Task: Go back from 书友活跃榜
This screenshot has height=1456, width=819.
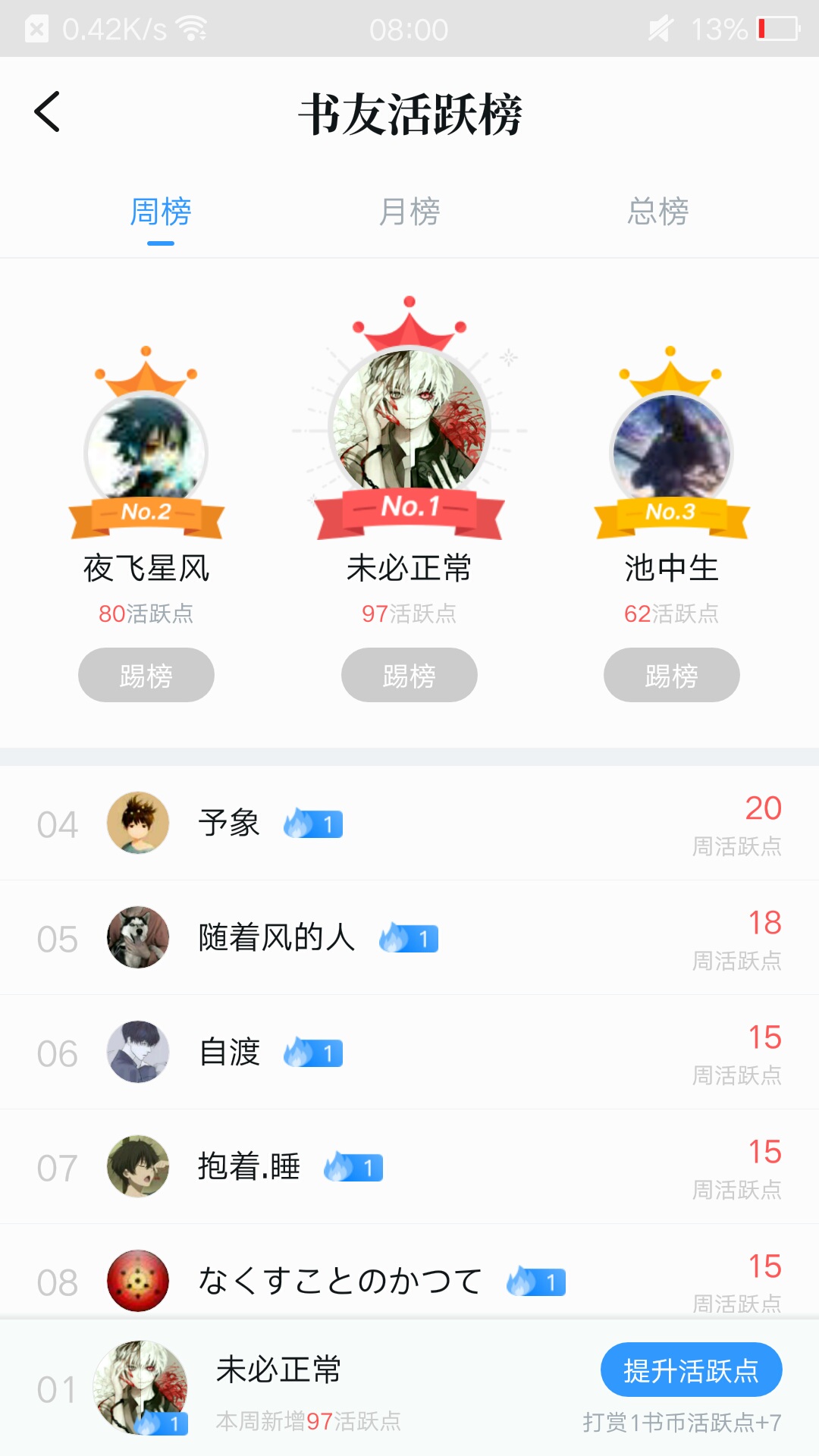Action: (x=47, y=112)
